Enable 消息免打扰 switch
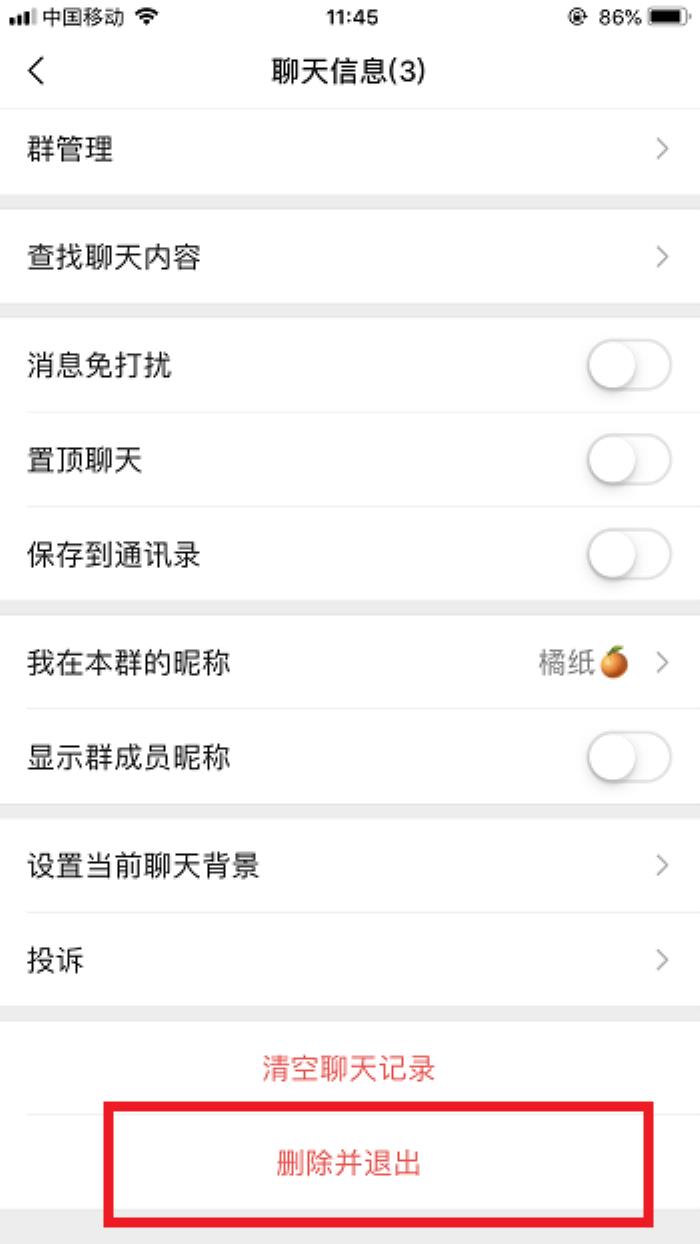Viewport: 700px width, 1244px height. tap(628, 366)
